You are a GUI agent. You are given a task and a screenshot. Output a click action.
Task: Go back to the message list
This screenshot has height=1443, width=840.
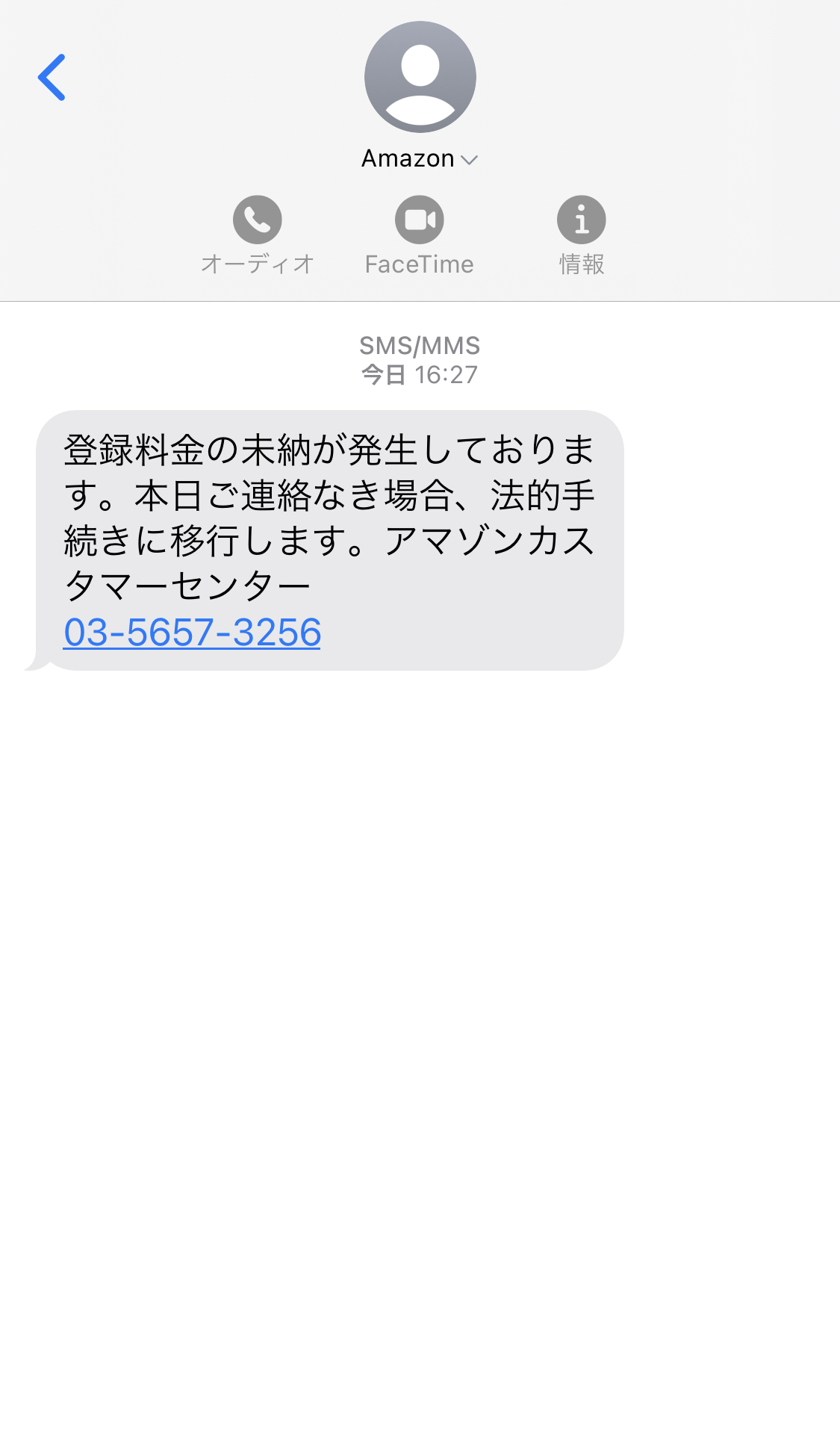[x=52, y=77]
